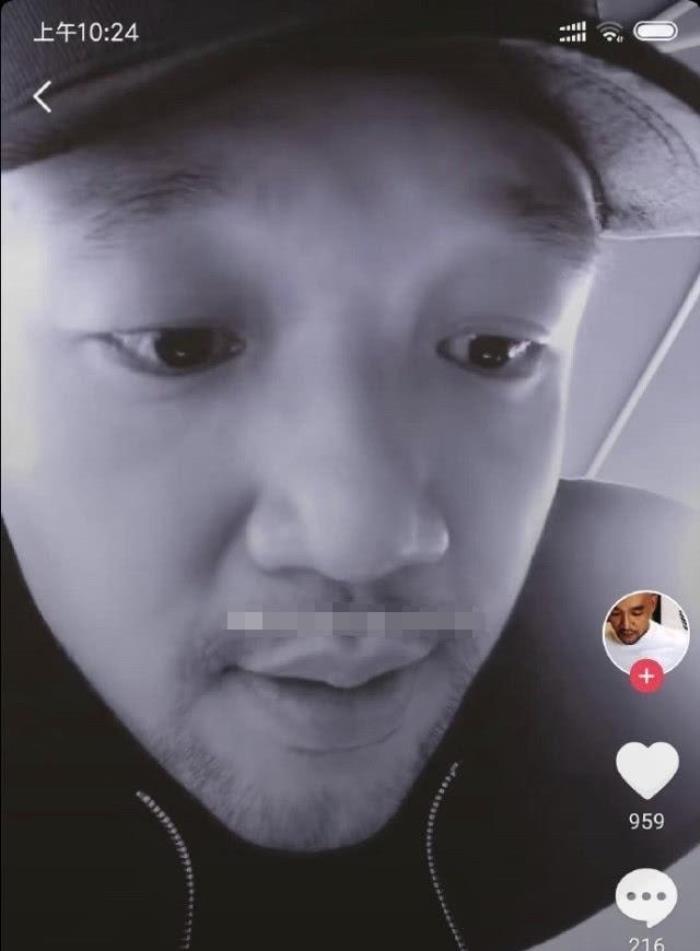
Task: Open the comments bubble icon
Action: click(x=645, y=899)
